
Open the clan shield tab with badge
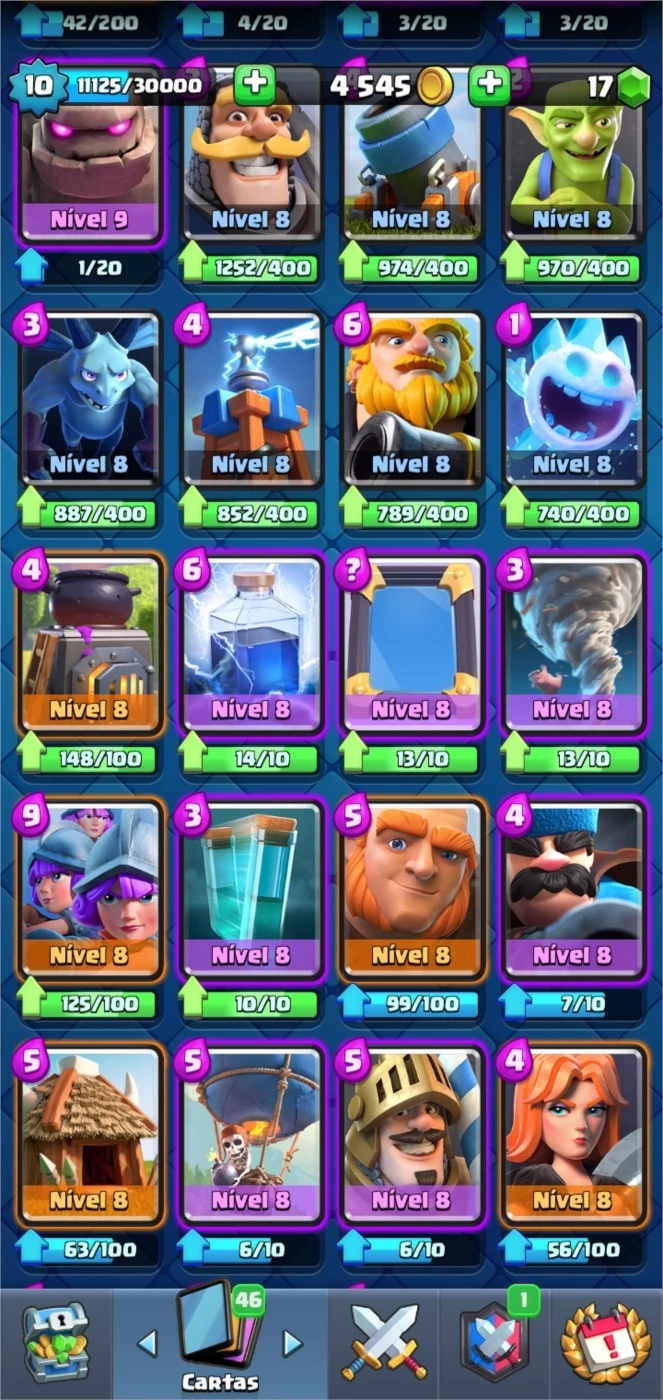pyautogui.click(x=493, y=1340)
